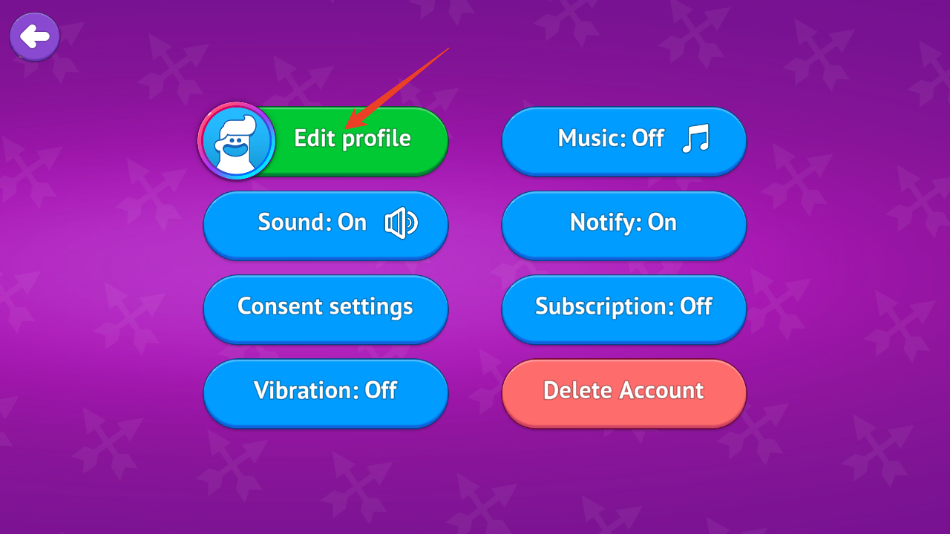The width and height of the screenshot is (950, 534).
Task: Enable vibration
Action: (x=326, y=391)
